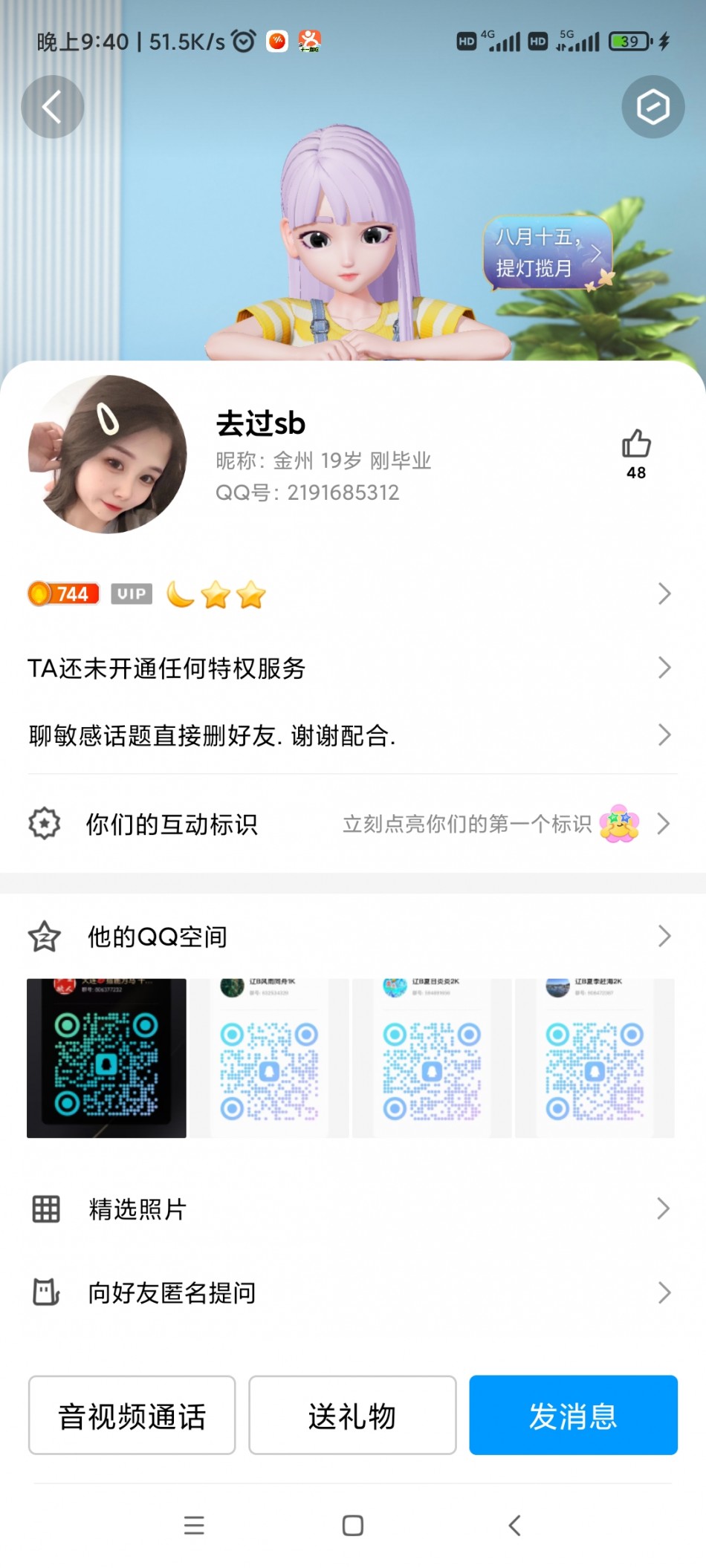Open the signature 聊敏感话题直接删好友 row
The image size is (706, 1568).
349,735
